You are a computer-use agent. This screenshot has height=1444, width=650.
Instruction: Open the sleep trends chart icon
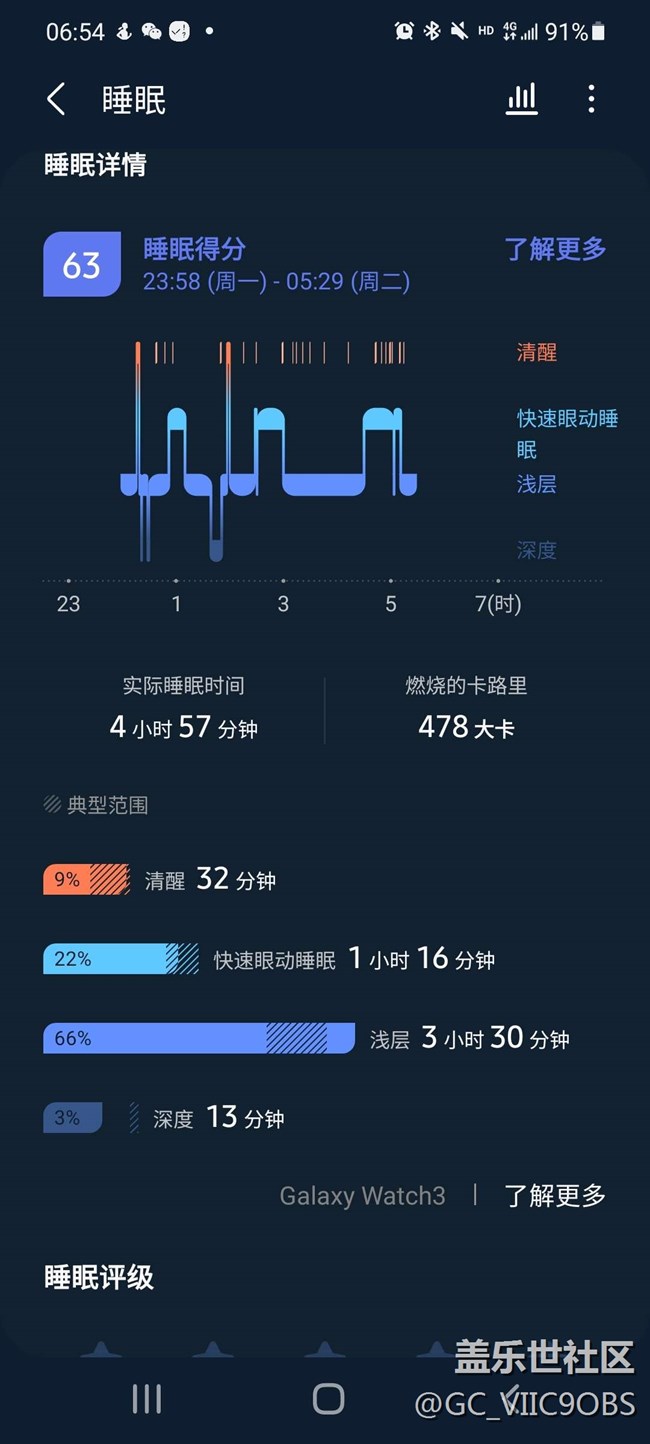click(x=521, y=99)
